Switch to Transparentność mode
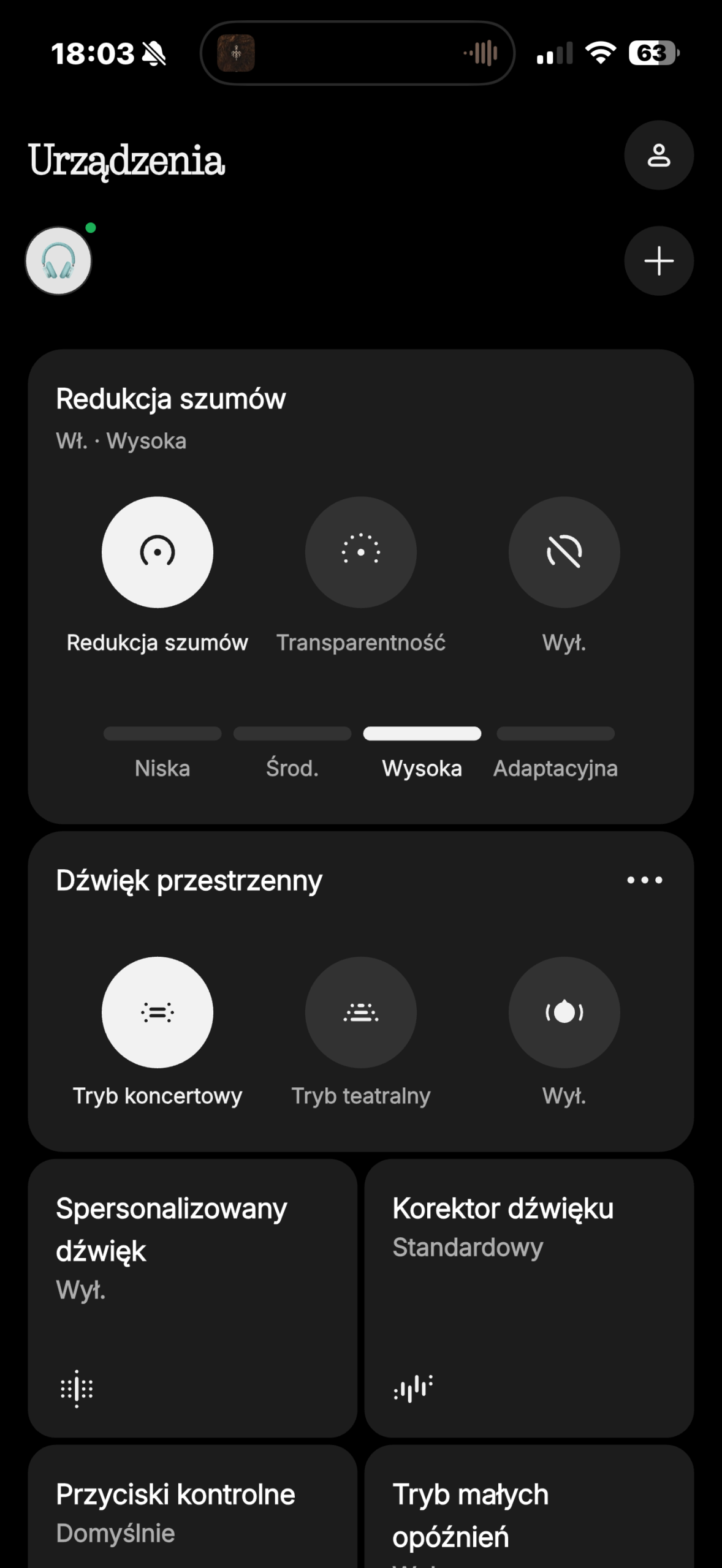The height and width of the screenshot is (1568, 722). pos(361,552)
